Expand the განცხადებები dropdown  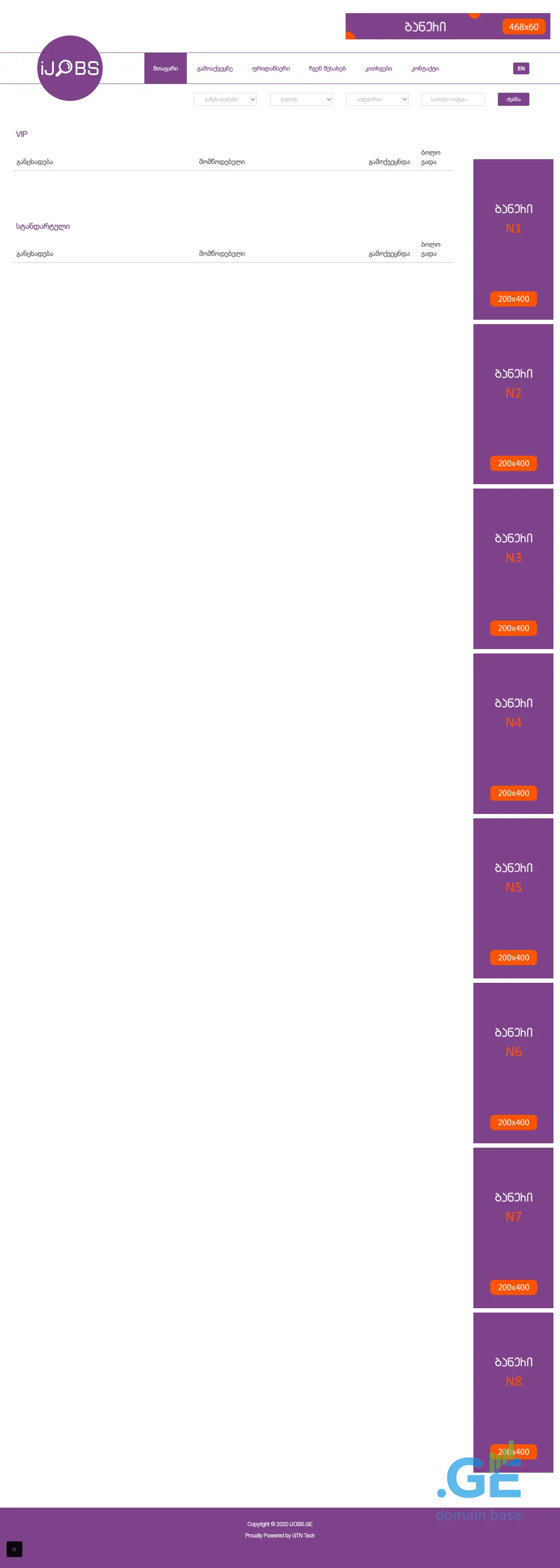224,99
